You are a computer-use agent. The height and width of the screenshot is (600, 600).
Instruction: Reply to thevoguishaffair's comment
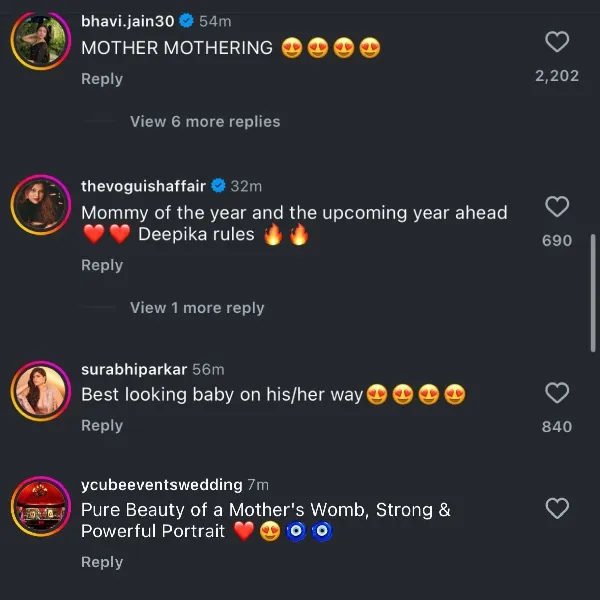pyautogui.click(x=101, y=265)
